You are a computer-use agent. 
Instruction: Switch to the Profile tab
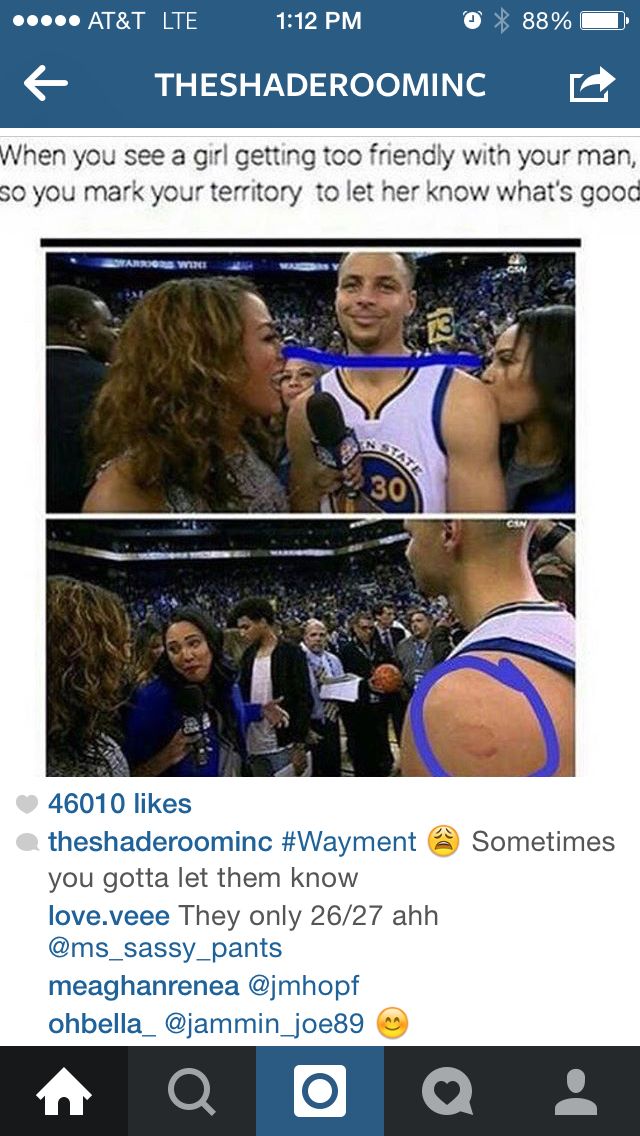click(x=576, y=1091)
